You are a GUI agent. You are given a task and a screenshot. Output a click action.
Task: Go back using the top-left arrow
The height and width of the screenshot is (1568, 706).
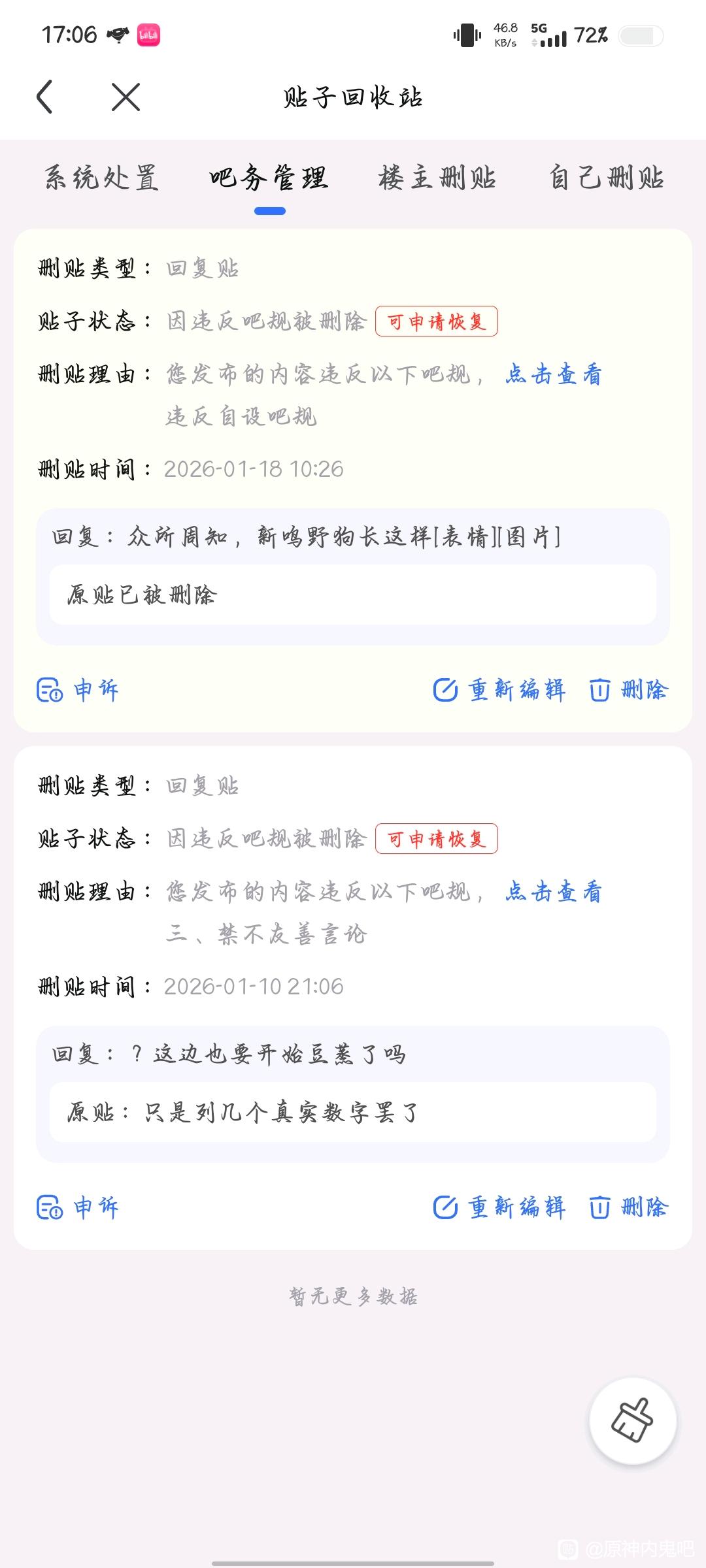point(44,97)
